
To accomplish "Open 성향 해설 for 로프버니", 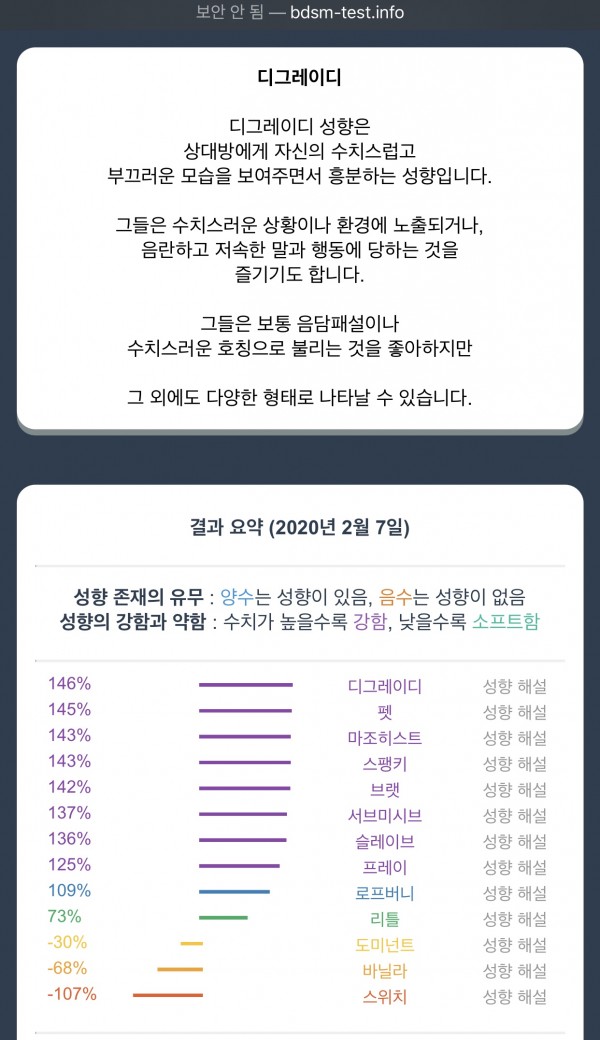I will point(514,893).
